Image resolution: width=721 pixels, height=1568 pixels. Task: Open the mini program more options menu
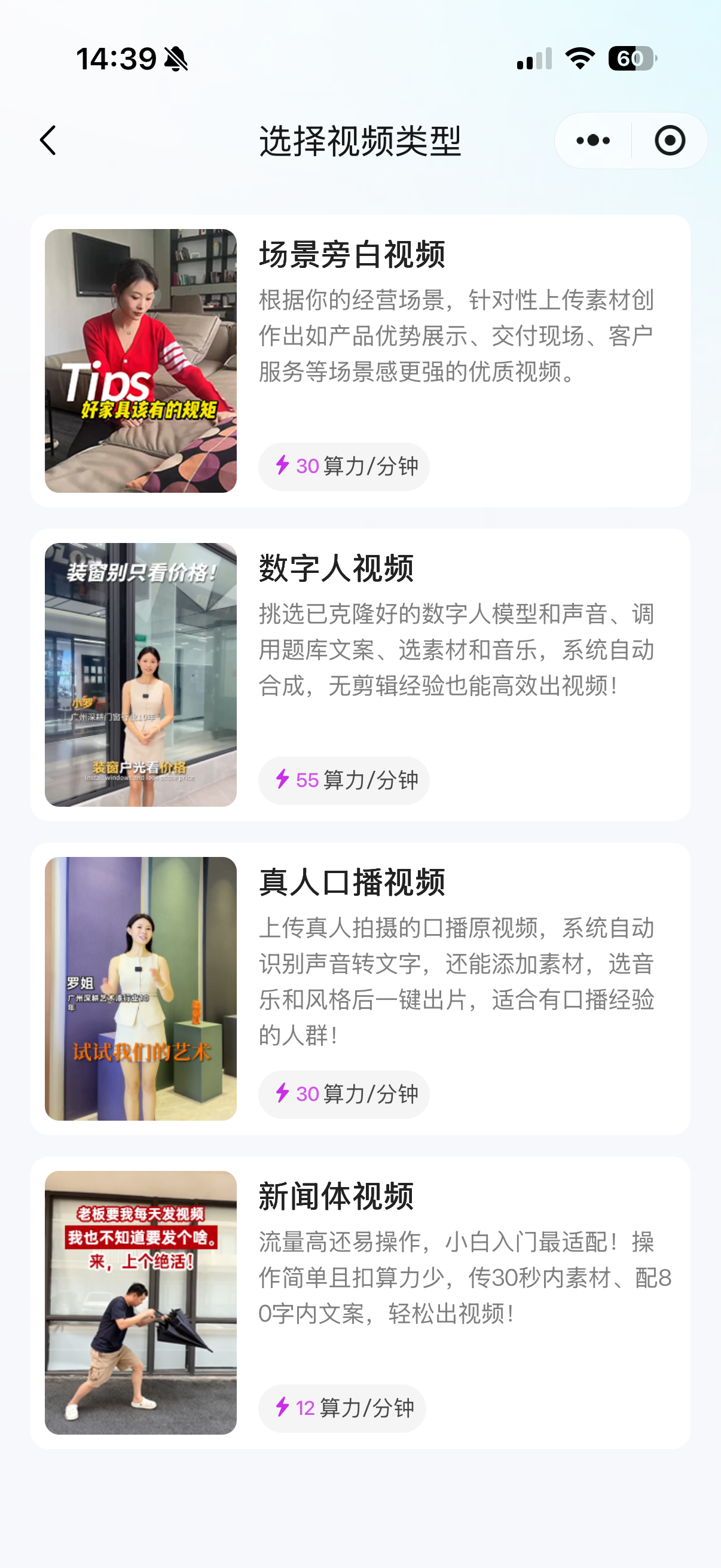[x=592, y=141]
